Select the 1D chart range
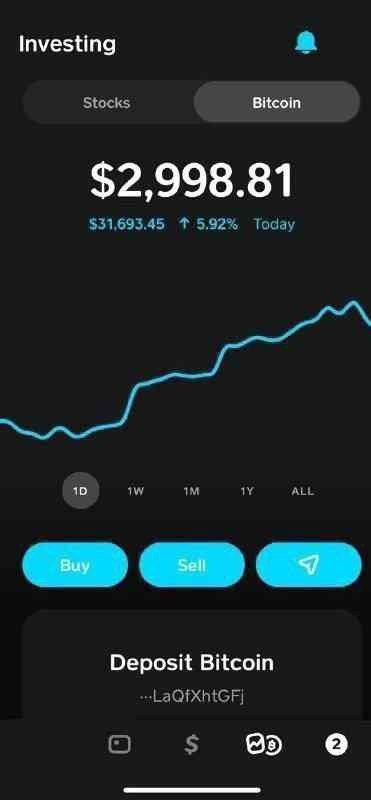 [80, 491]
